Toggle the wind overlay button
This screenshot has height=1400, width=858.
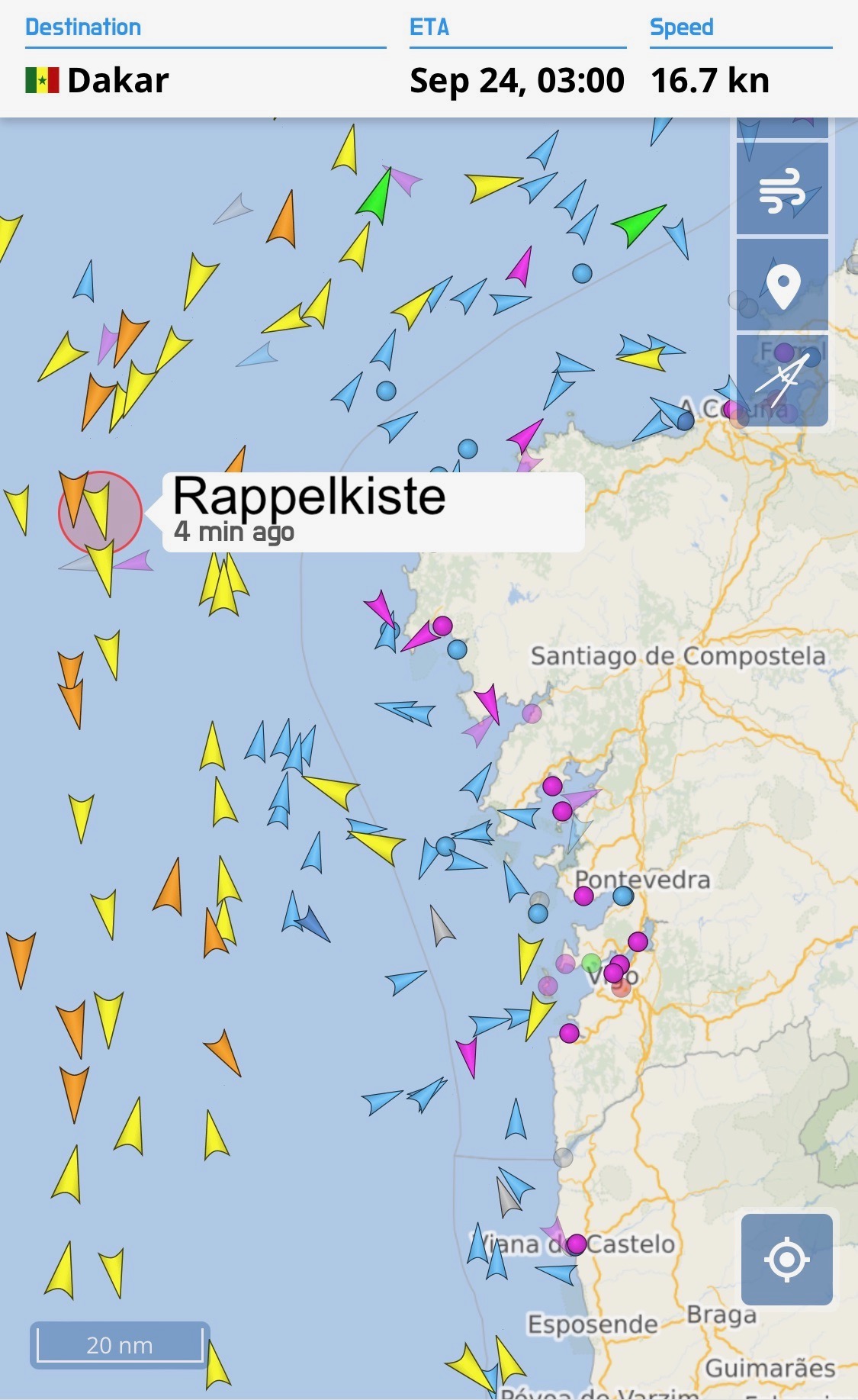782,188
